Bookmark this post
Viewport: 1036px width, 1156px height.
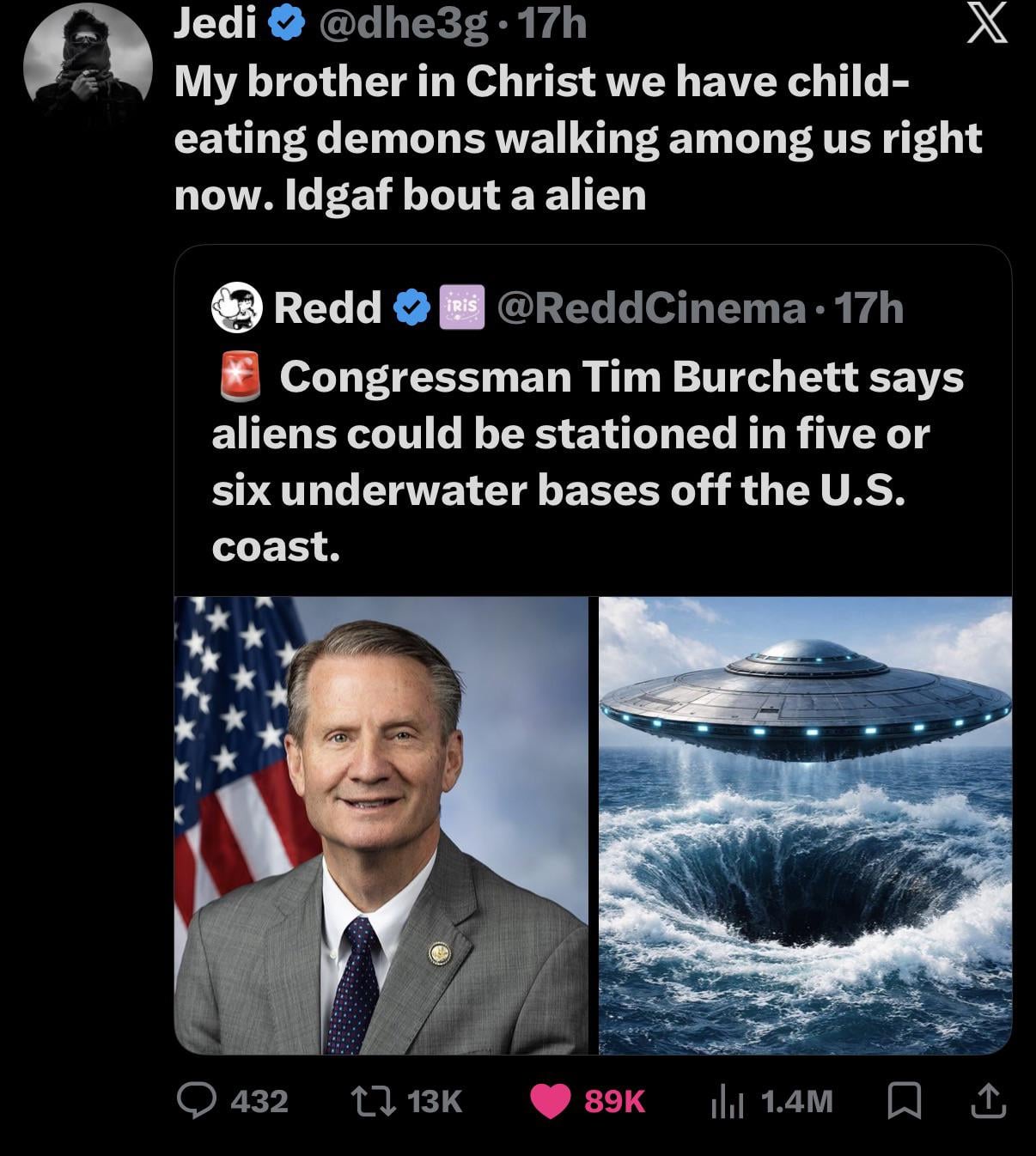pyautogui.click(x=905, y=1101)
